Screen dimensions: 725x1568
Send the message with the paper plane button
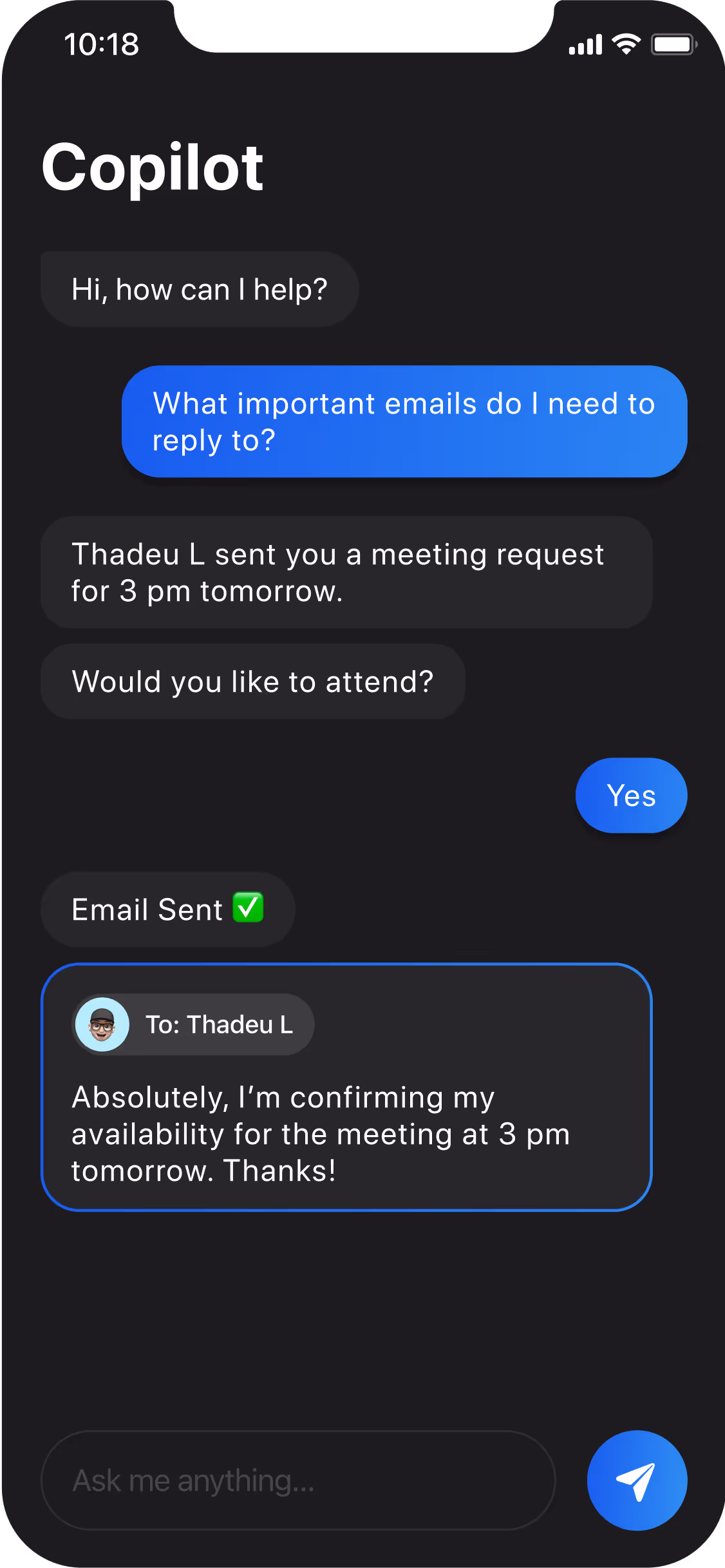click(636, 1480)
